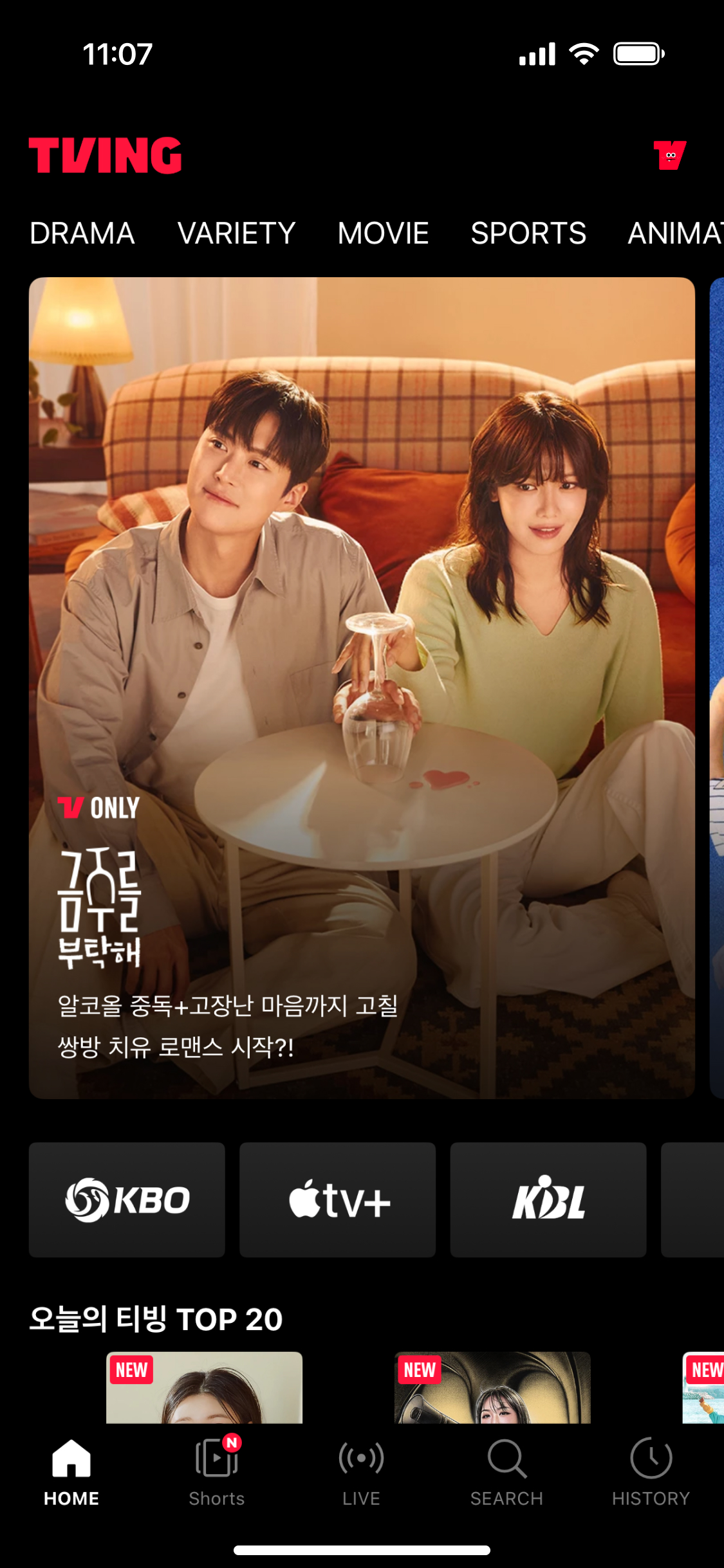Open the MOVIE category
The width and height of the screenshot is (724, 1568).
click(x=383, y=233)
